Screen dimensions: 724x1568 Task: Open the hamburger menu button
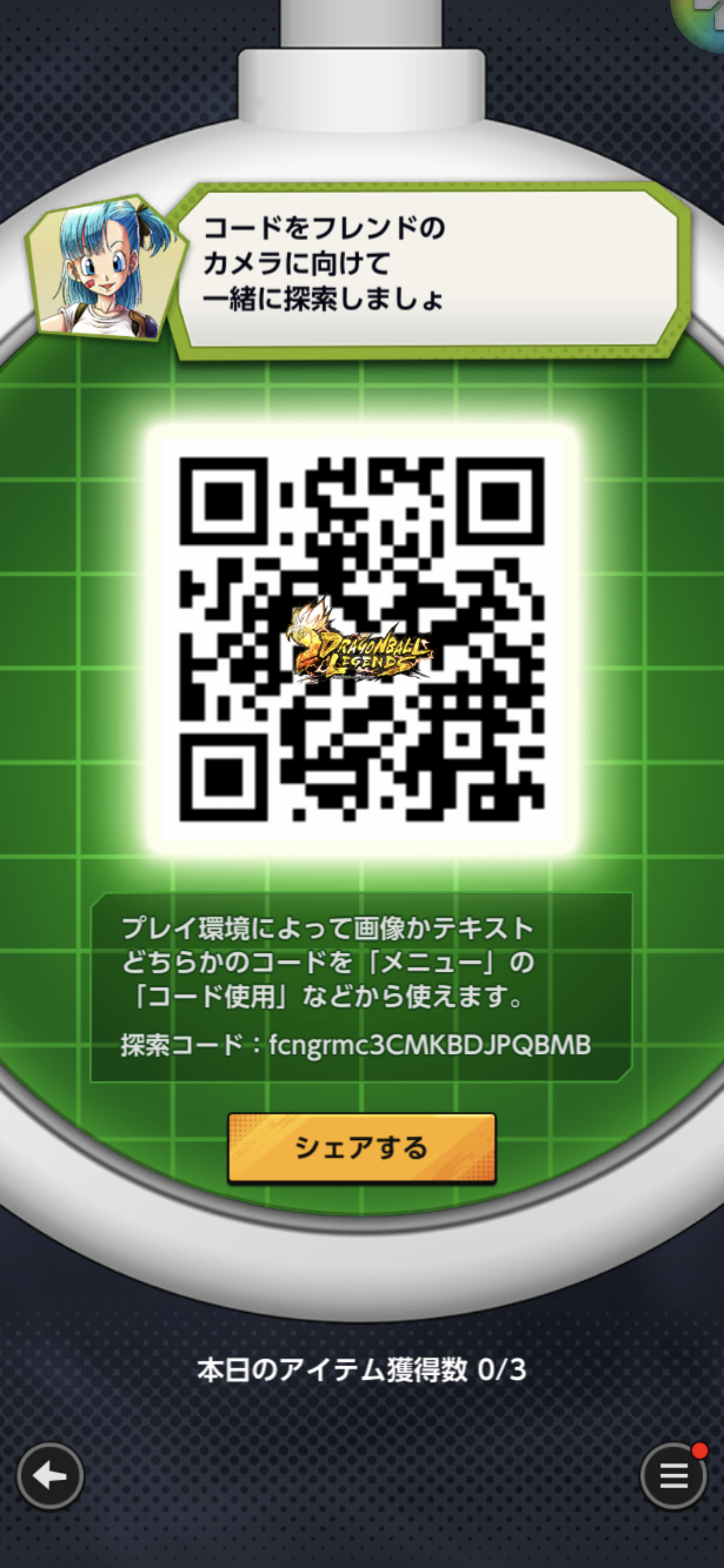[x=674, y=1476]
